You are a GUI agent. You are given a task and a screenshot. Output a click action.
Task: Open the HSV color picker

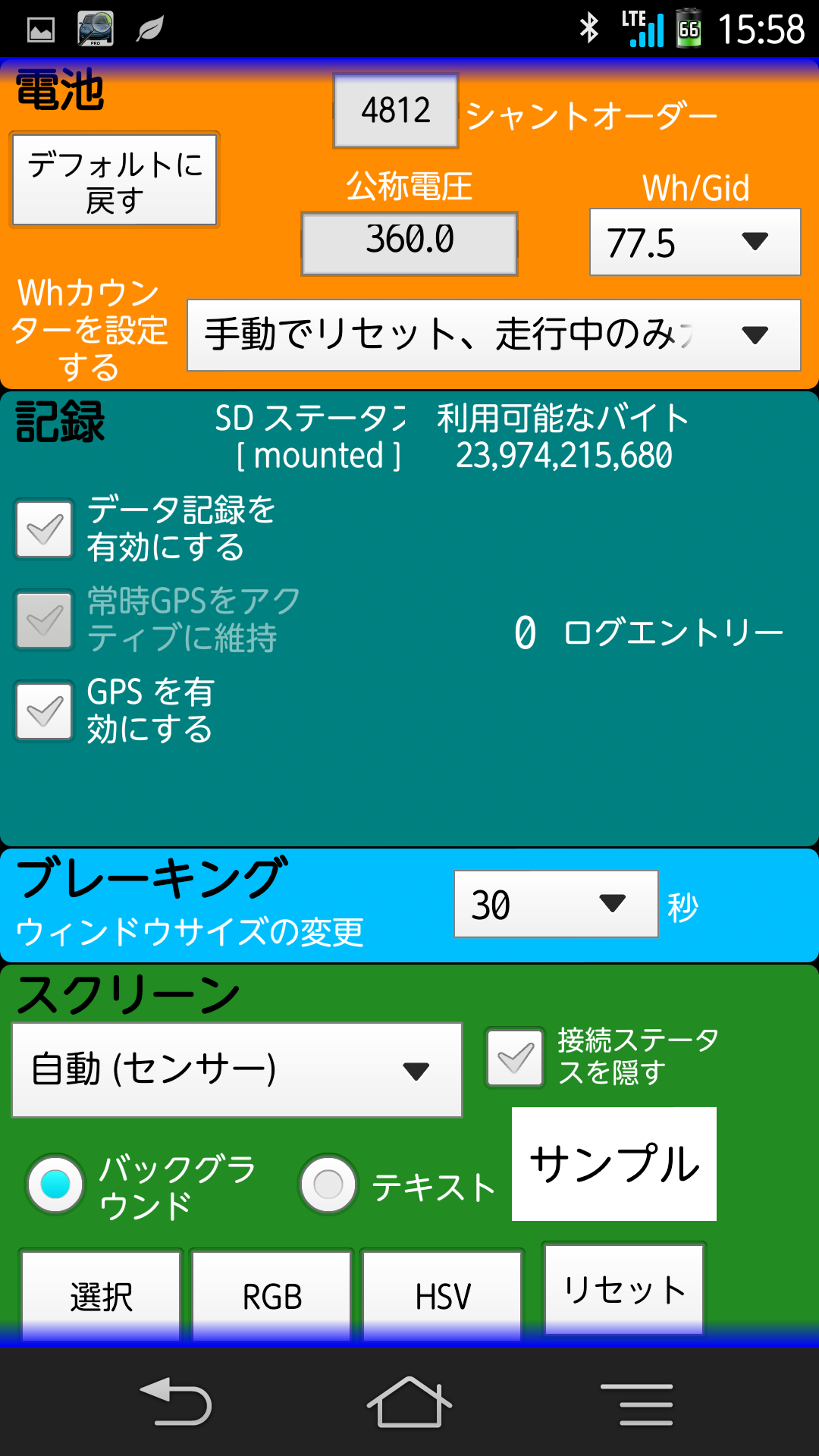443,1295
